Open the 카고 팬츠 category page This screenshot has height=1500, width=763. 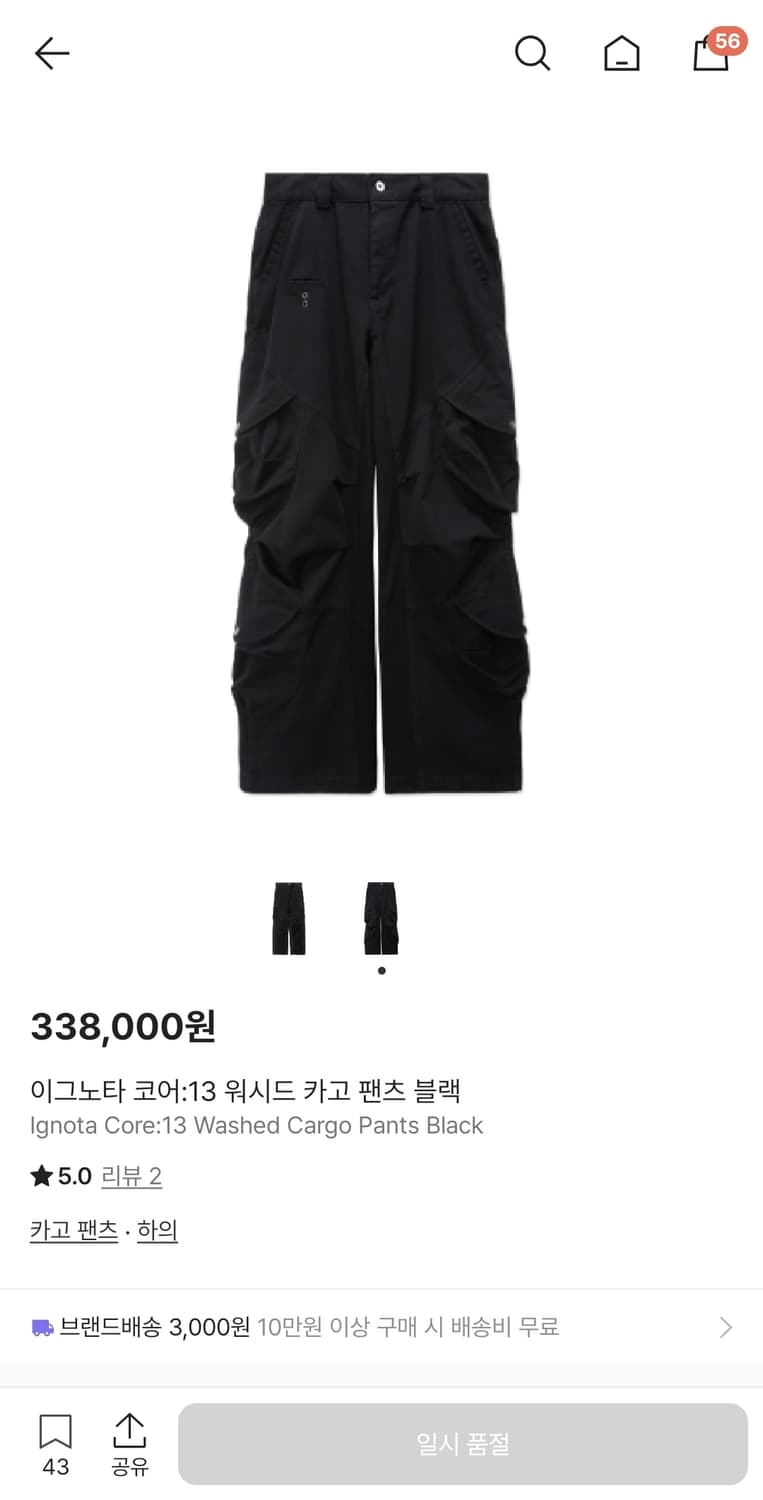72,1229
